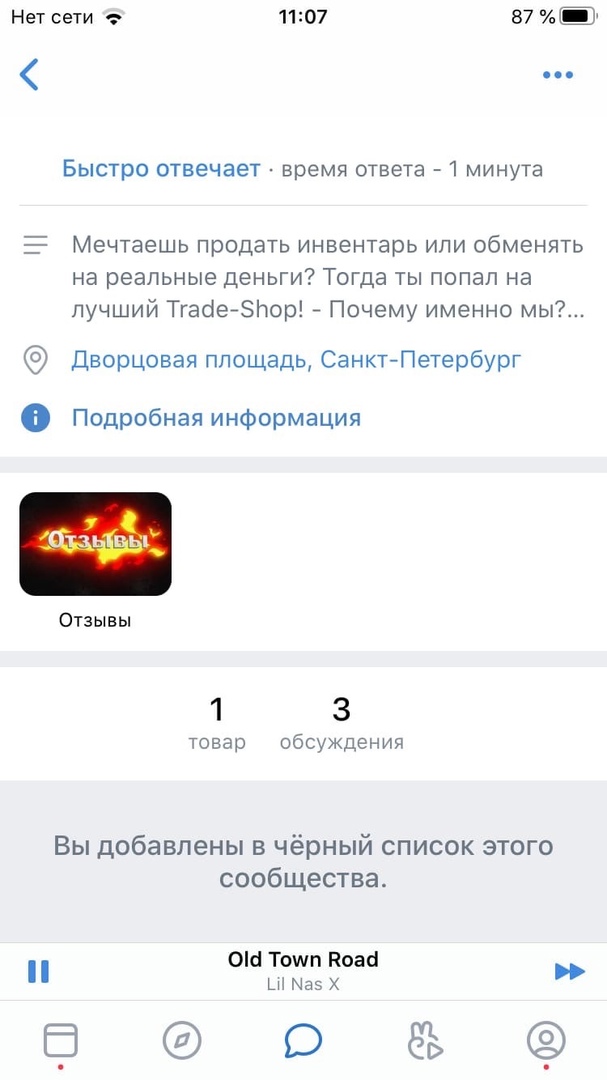Skip to the next track

tap(569, 971)
